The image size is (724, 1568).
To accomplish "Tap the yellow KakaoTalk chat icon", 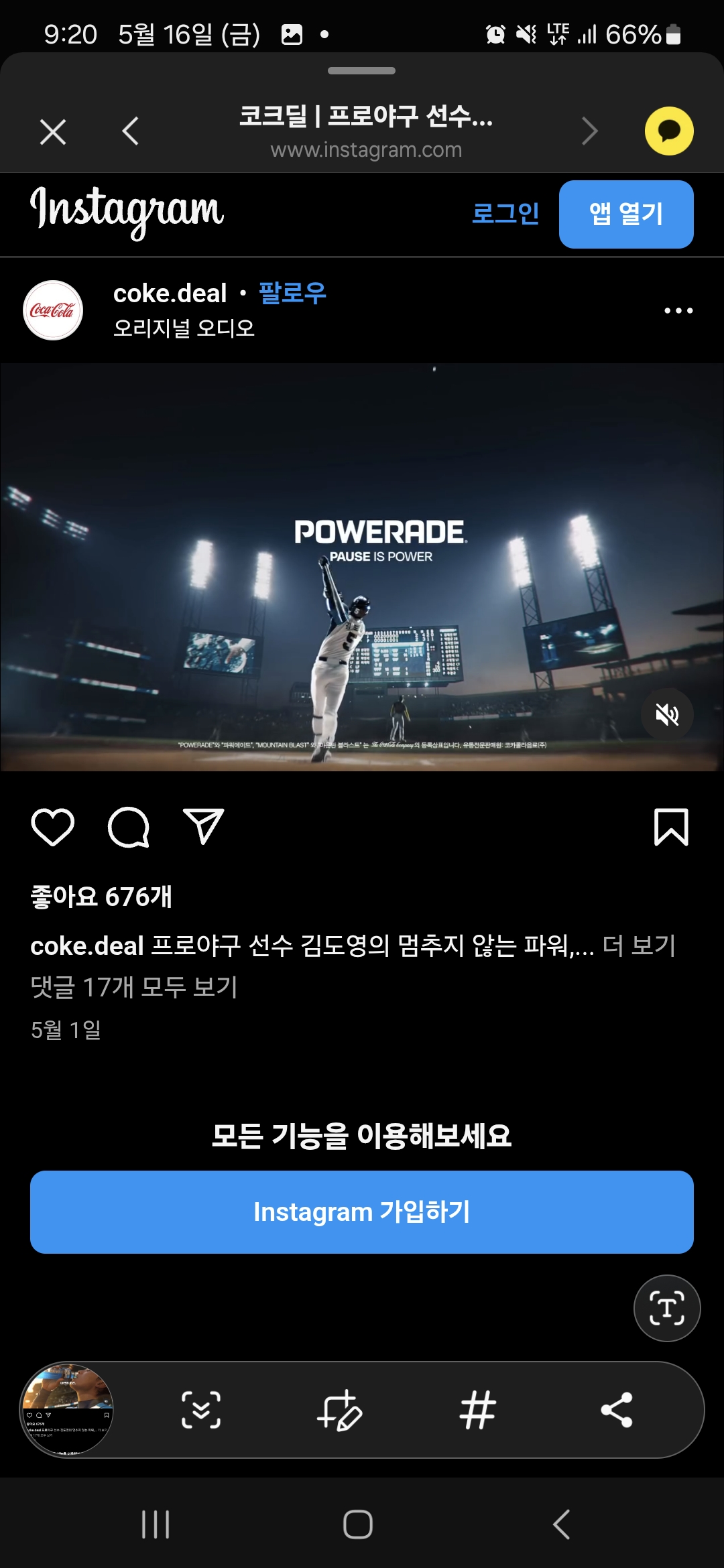I will click(668, 131).
